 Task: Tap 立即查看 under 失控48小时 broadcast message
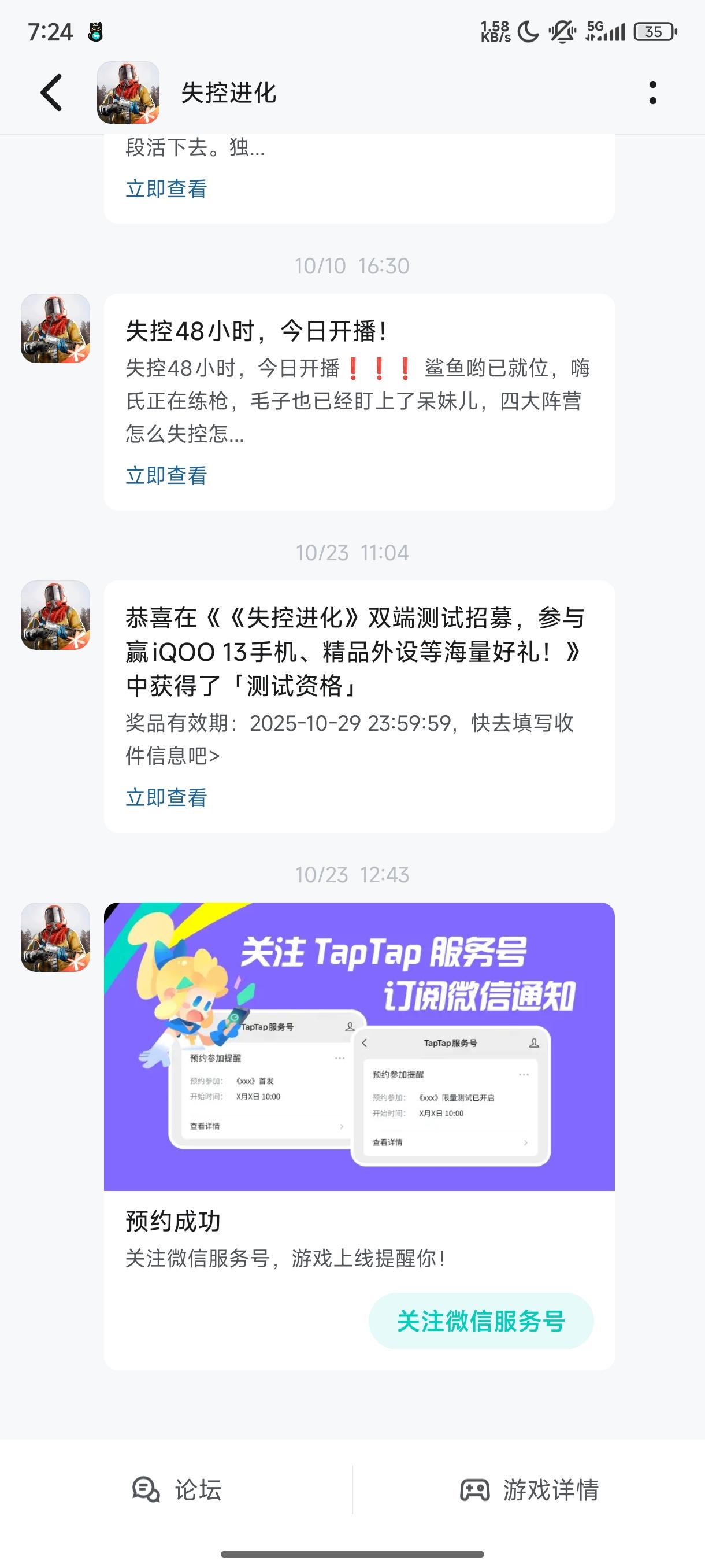coord(165,475)
